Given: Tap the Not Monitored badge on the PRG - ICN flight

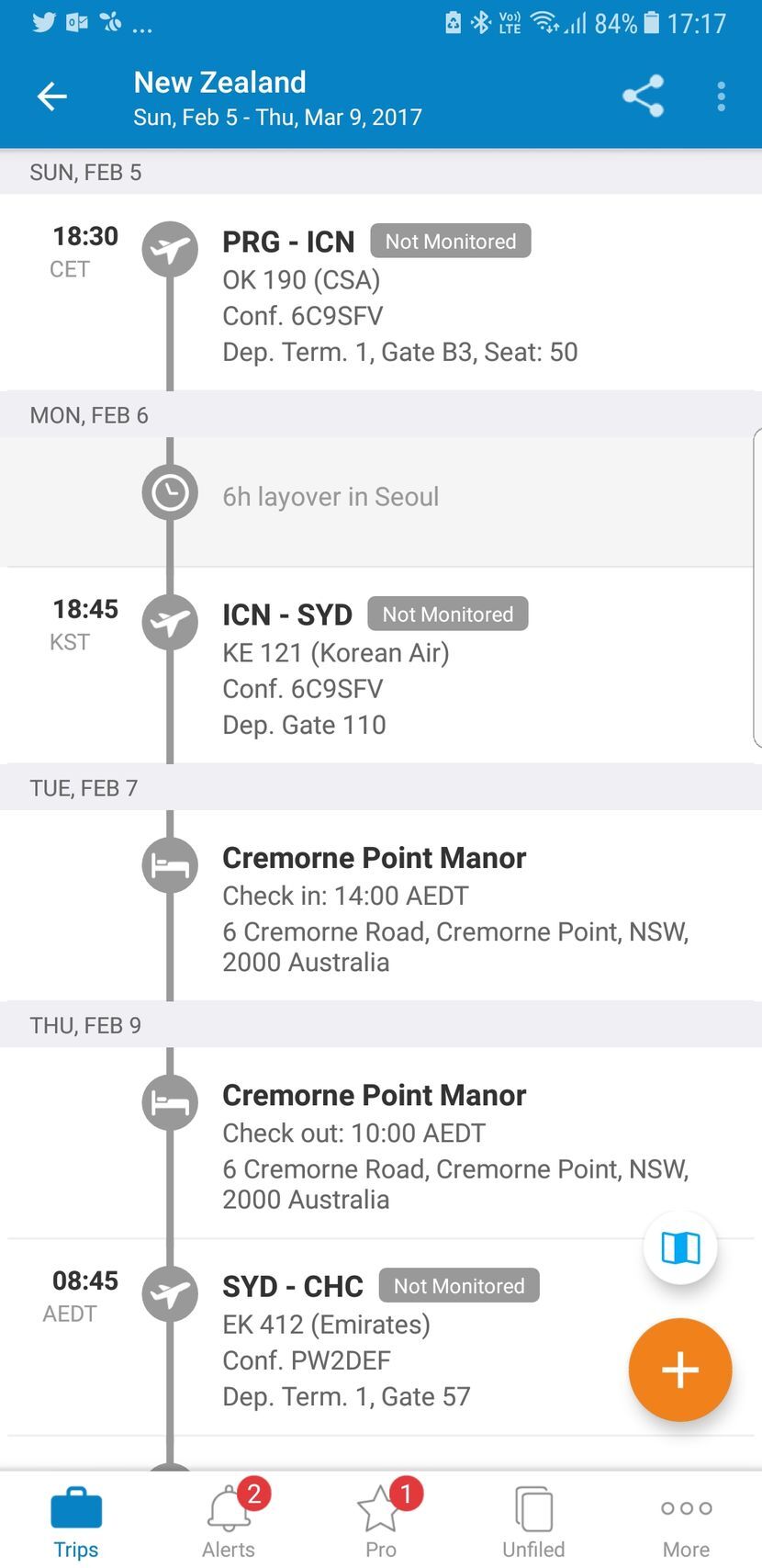Looking at the screenshot, I should click(451, 241).
